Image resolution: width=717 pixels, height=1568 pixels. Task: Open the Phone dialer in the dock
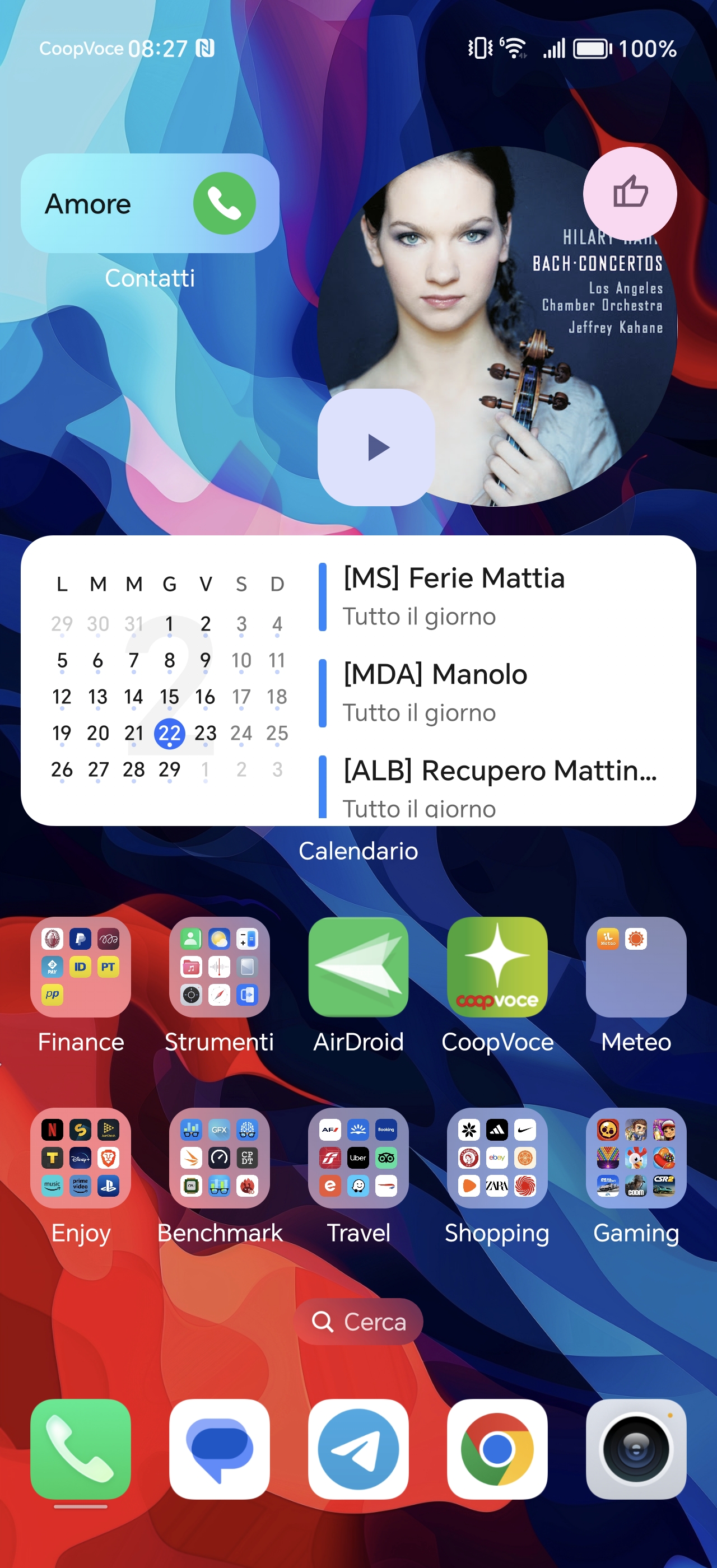coord(80,1449)
